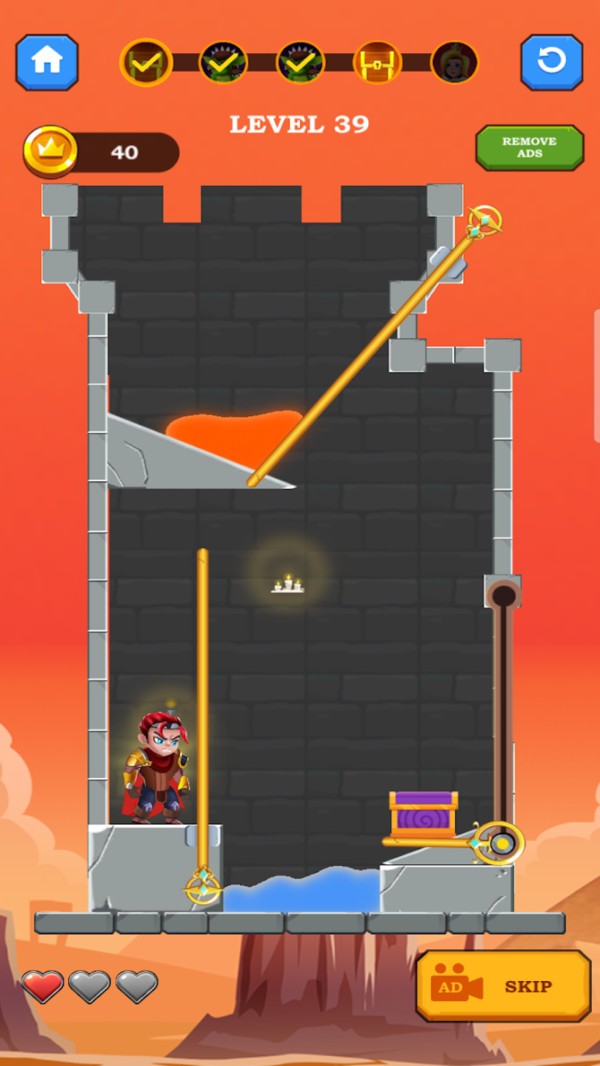Tap the Remove Ads button
This screenshot has height=1066, width=600.
529,148
